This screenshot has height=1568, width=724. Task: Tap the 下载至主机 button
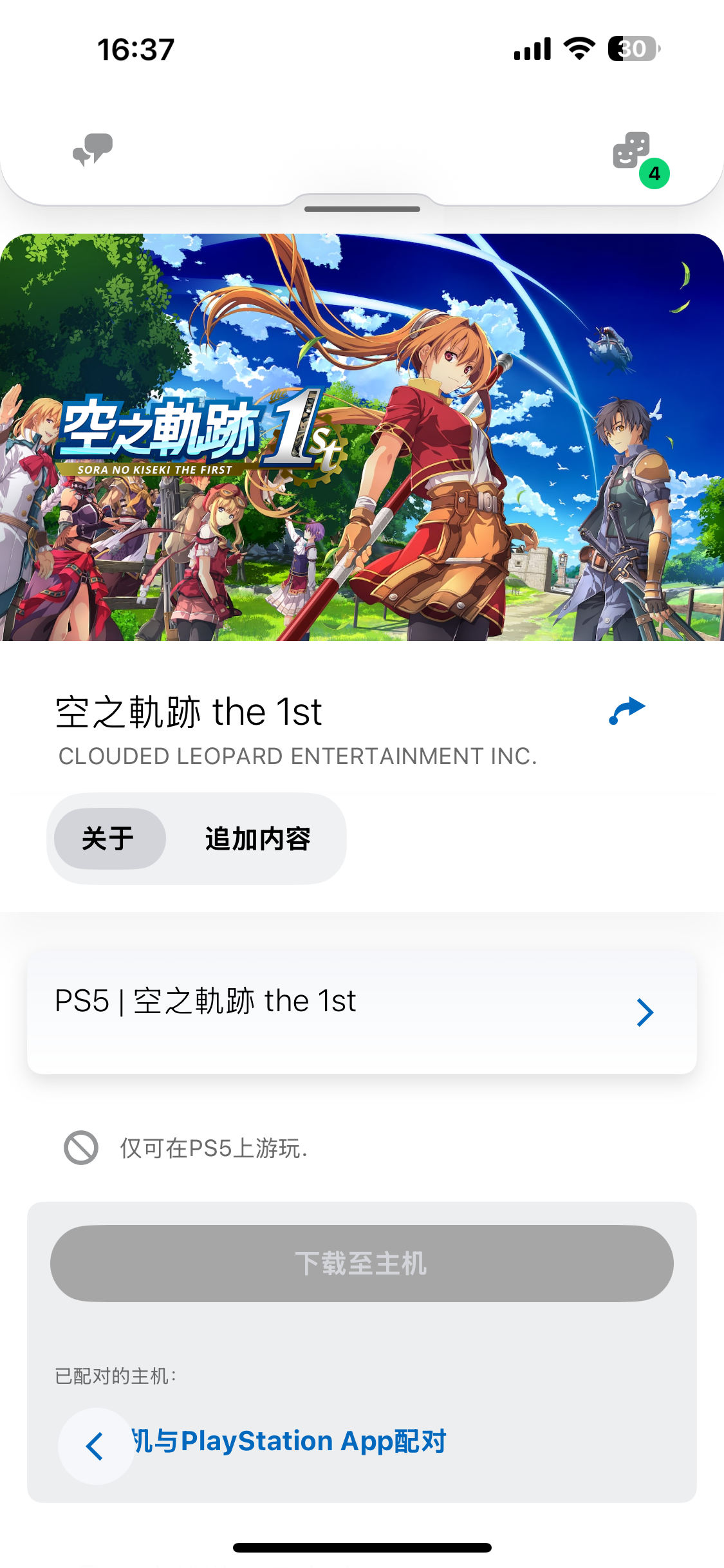(x=362, y=1264)
